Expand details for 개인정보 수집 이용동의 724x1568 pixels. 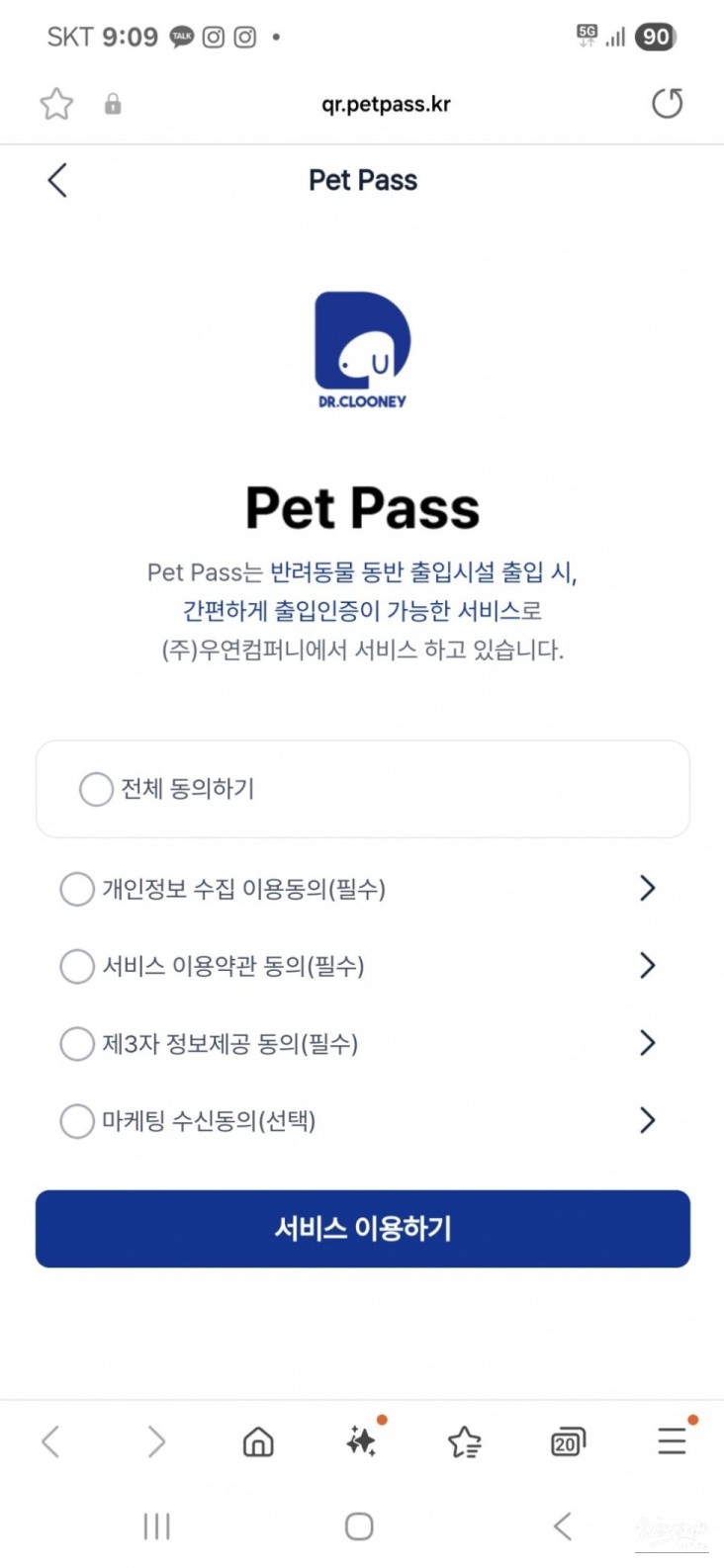tap(647, 888)
